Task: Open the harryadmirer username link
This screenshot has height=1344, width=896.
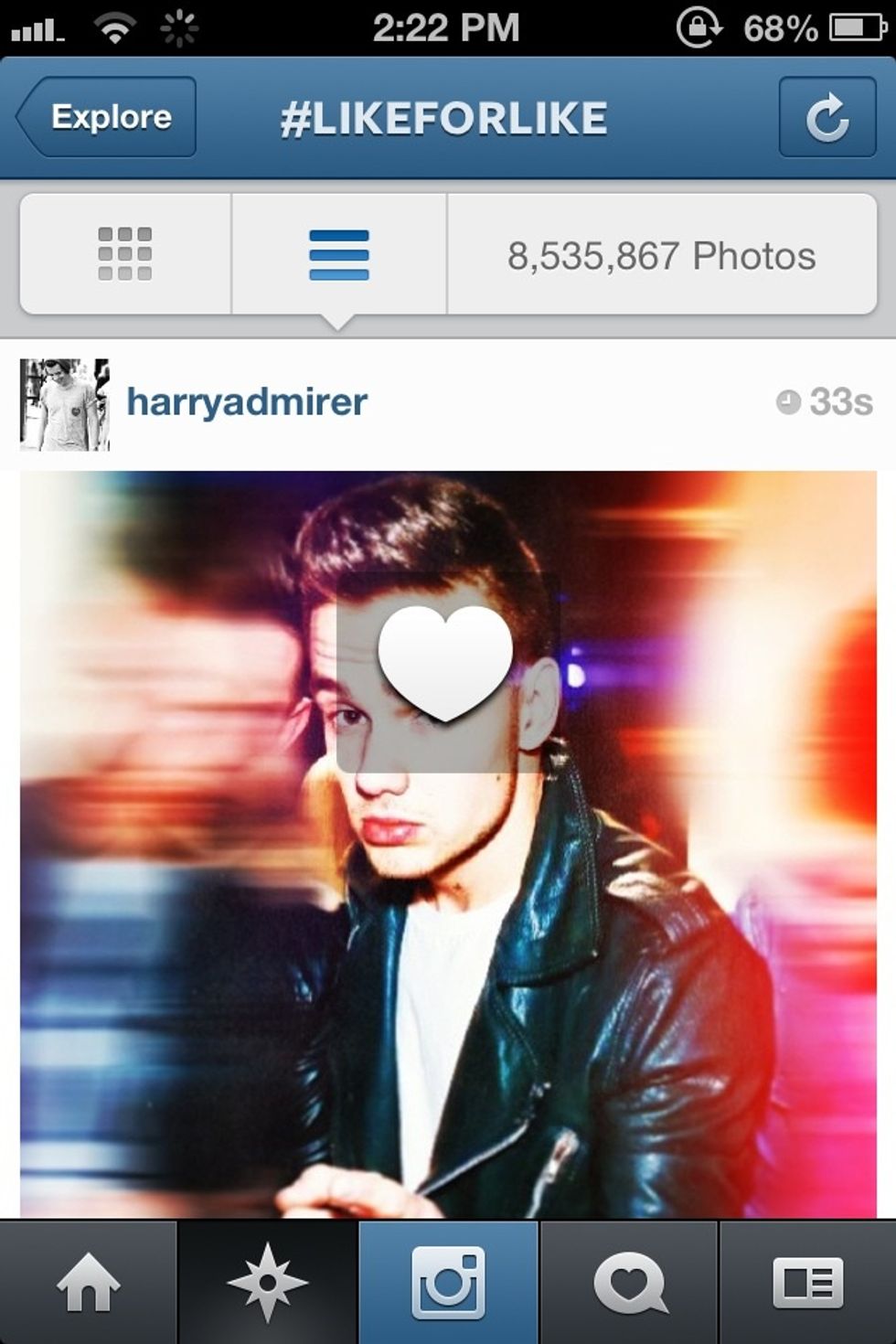Action: 247,402
